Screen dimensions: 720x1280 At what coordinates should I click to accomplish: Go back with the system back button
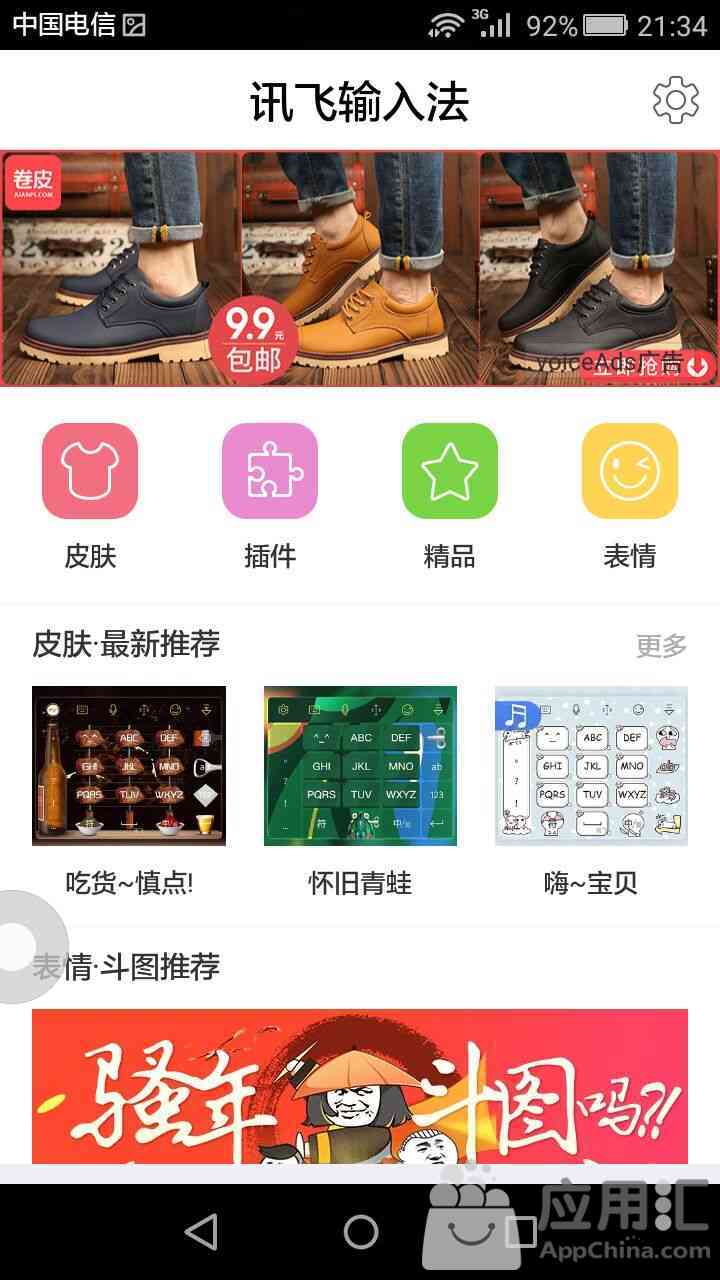point(201,1232)
